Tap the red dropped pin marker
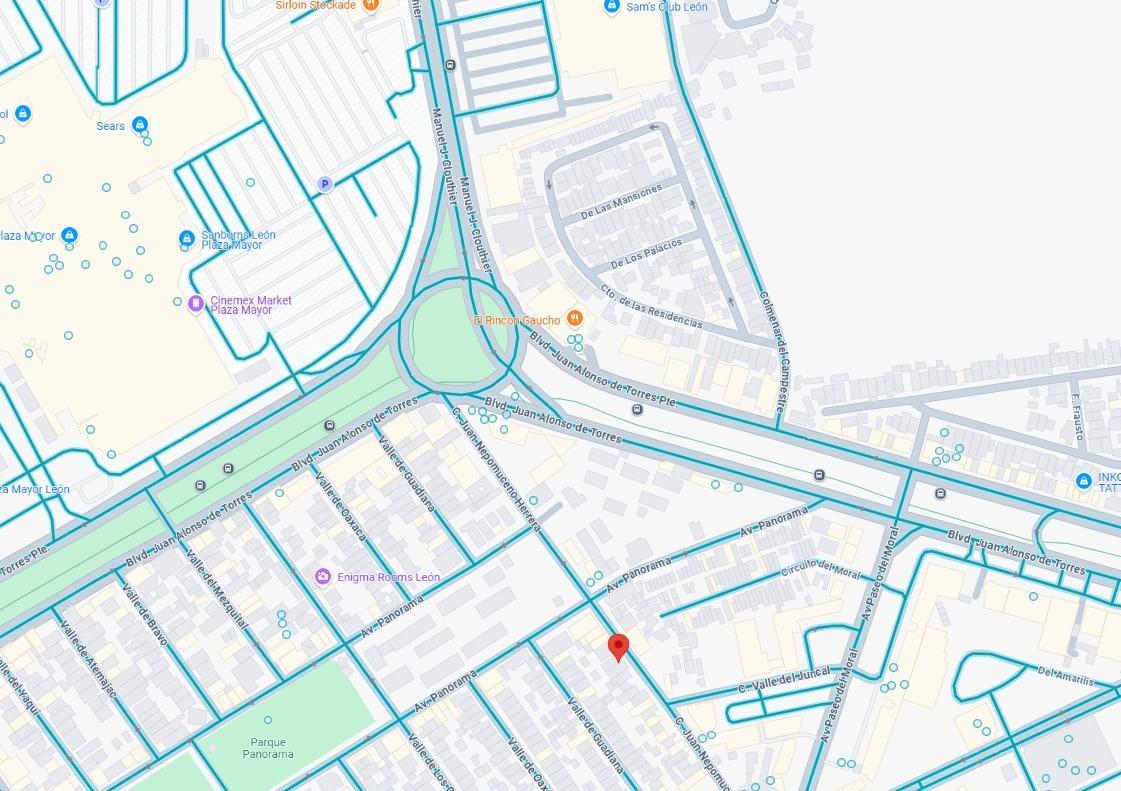This screenshot has width=1121, height=791. point(618,646)
